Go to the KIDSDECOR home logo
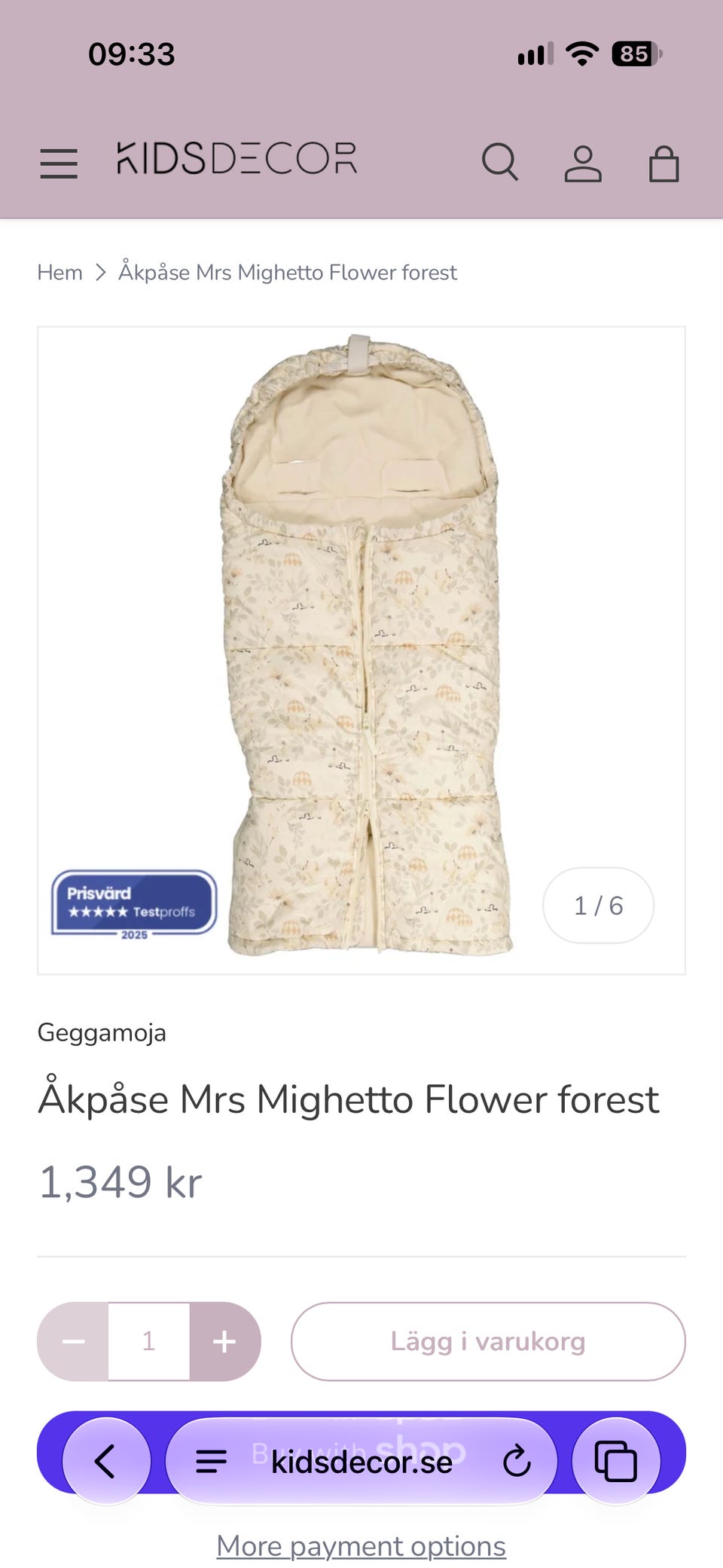Image resolution: width=723 pixels, height=1568 pixels. click(236, 158)
